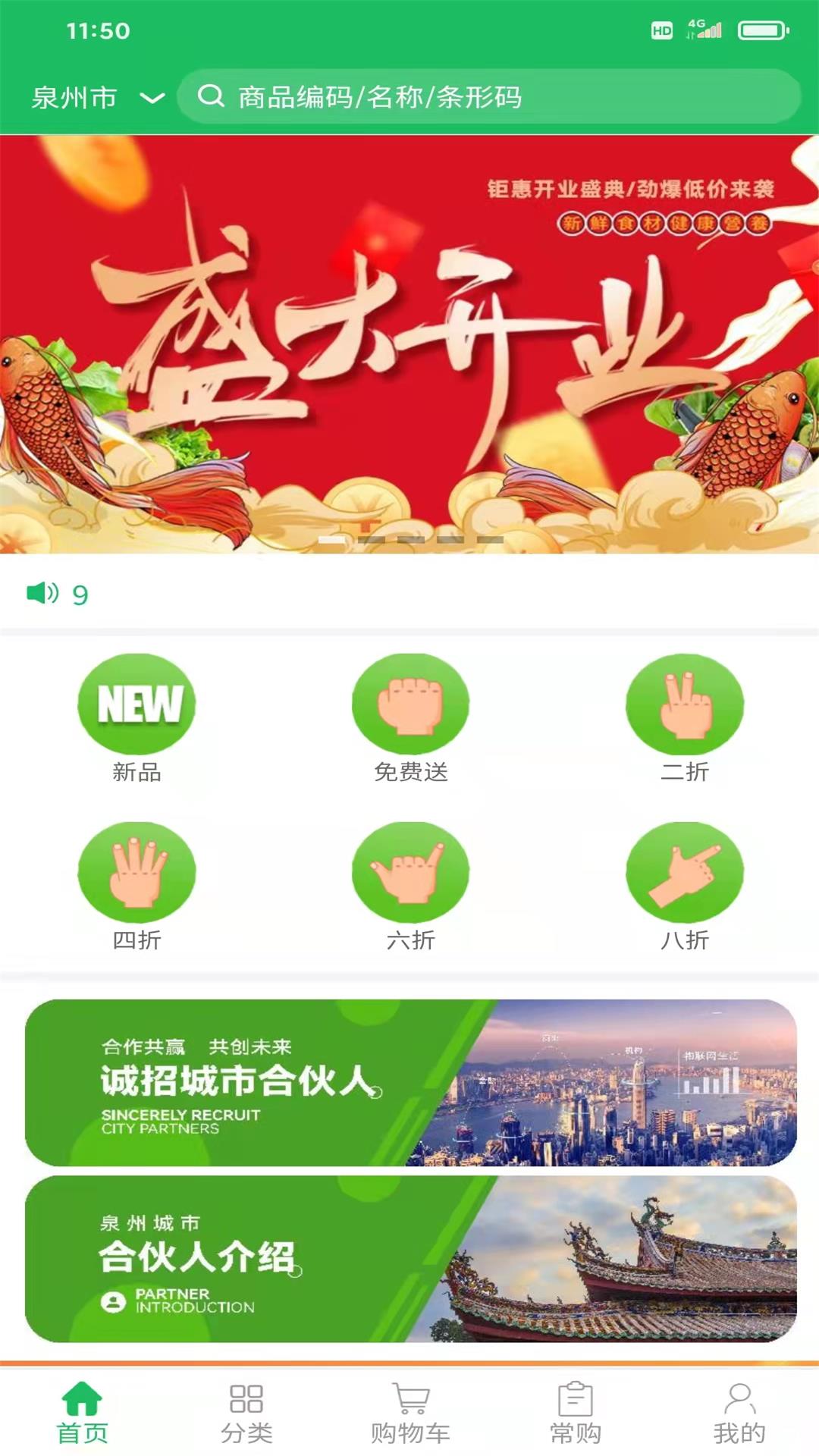Open the 四折 discount category icon
Viewport: 819px width, 1456px height.
[136, 872]
